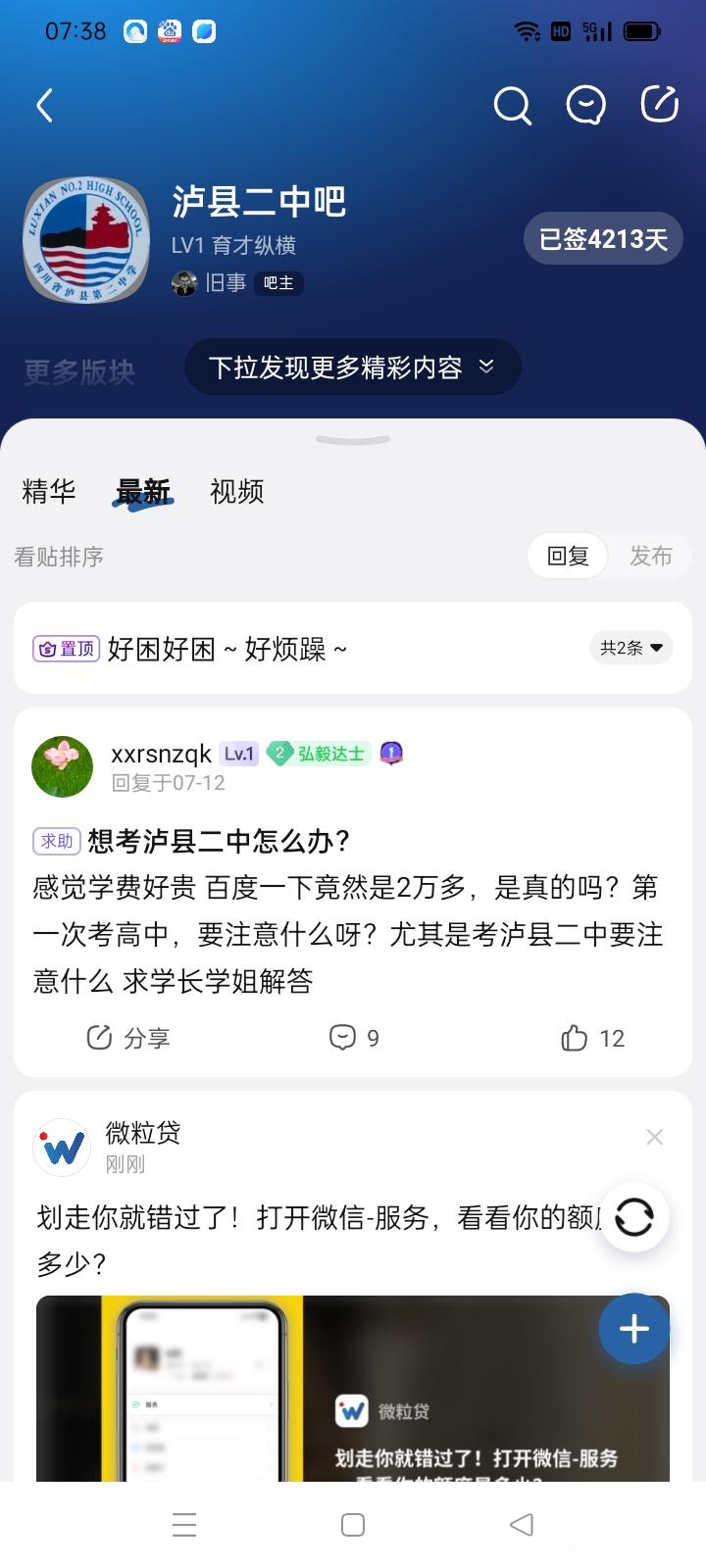Image resolution: width=706 pixels, height=1568 pixels.
Task: Switch to the 精华 tab
Action: (49, 491)
